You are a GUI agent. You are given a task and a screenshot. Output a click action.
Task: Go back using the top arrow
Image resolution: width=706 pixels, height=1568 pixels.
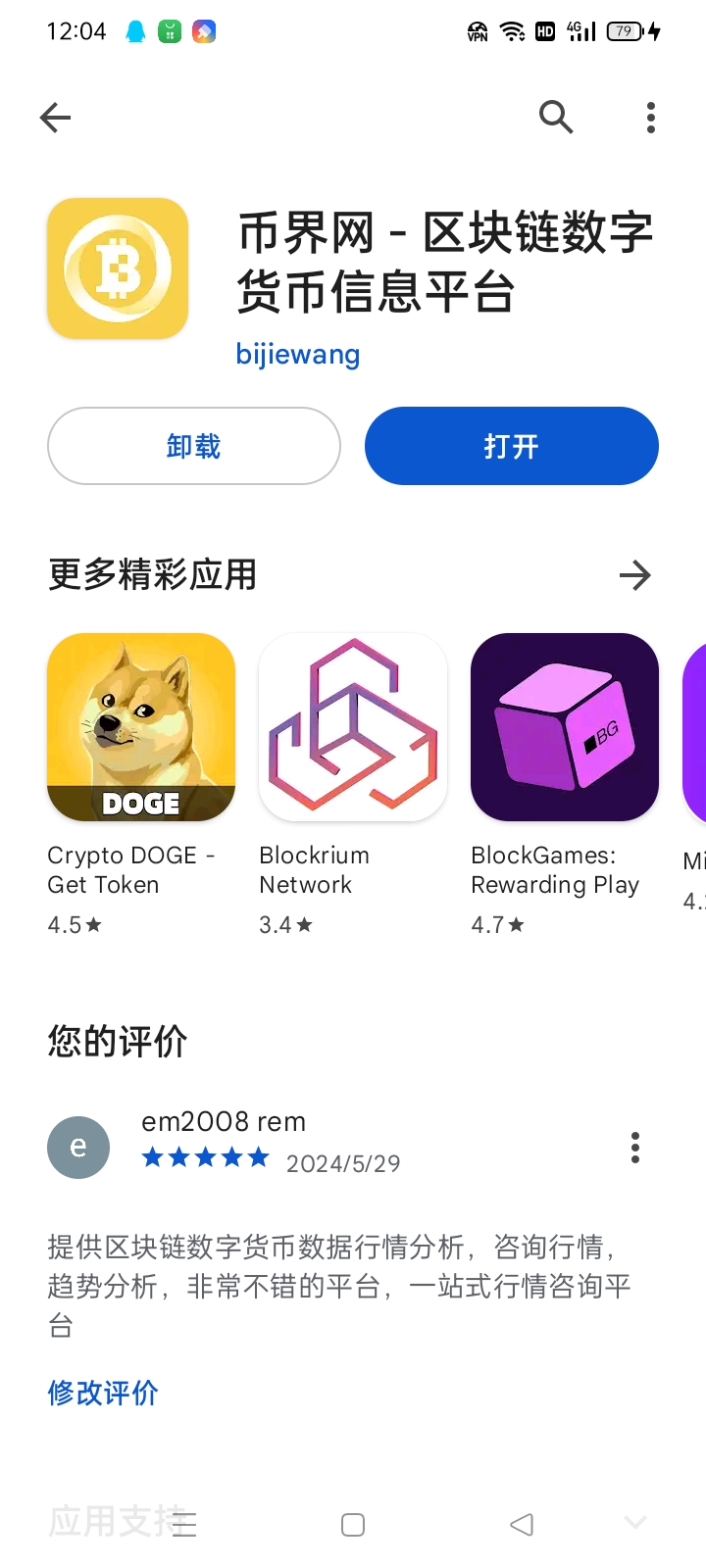point(56,118)
